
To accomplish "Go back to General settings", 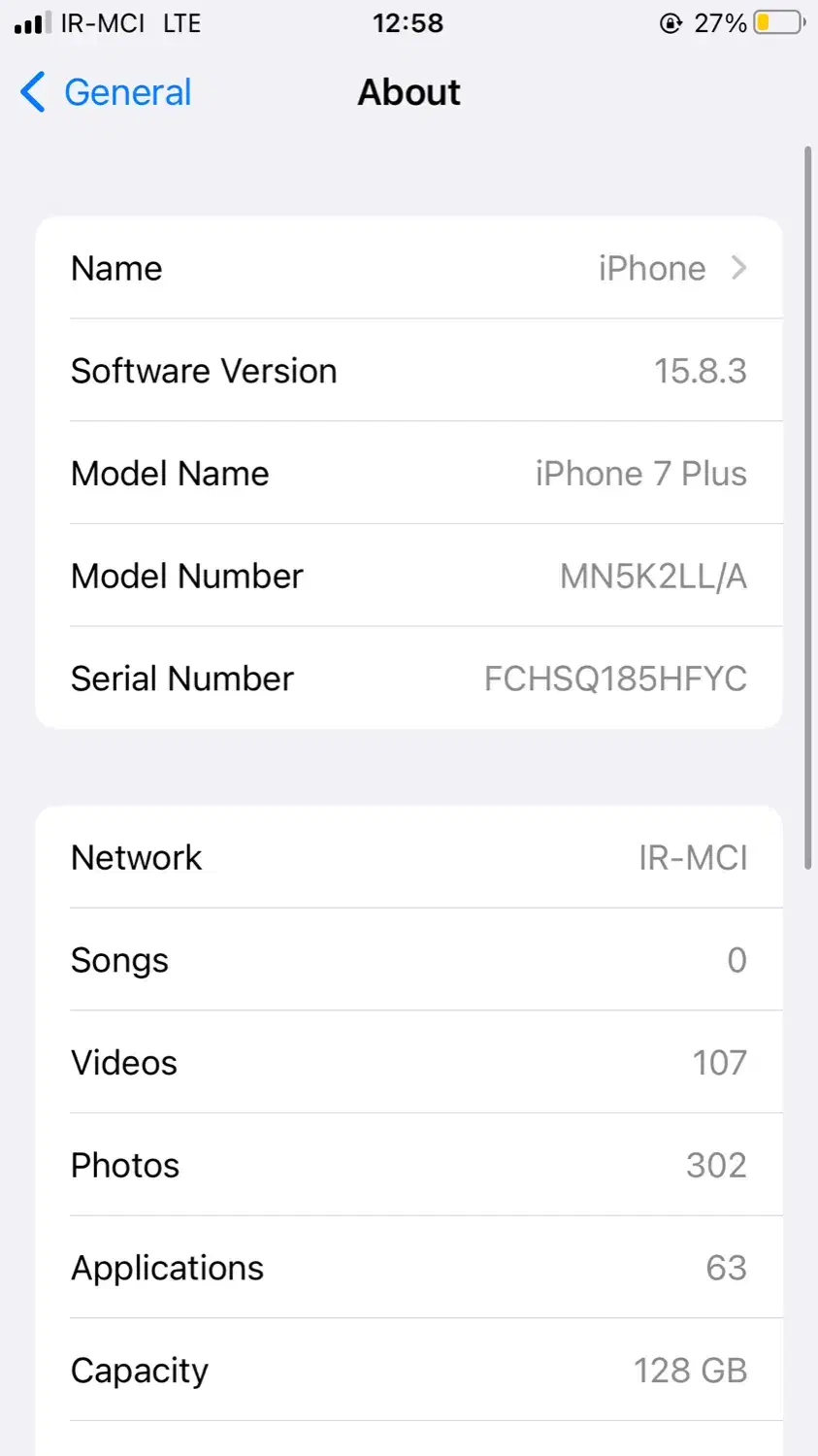I will click(x=107, y=92).
